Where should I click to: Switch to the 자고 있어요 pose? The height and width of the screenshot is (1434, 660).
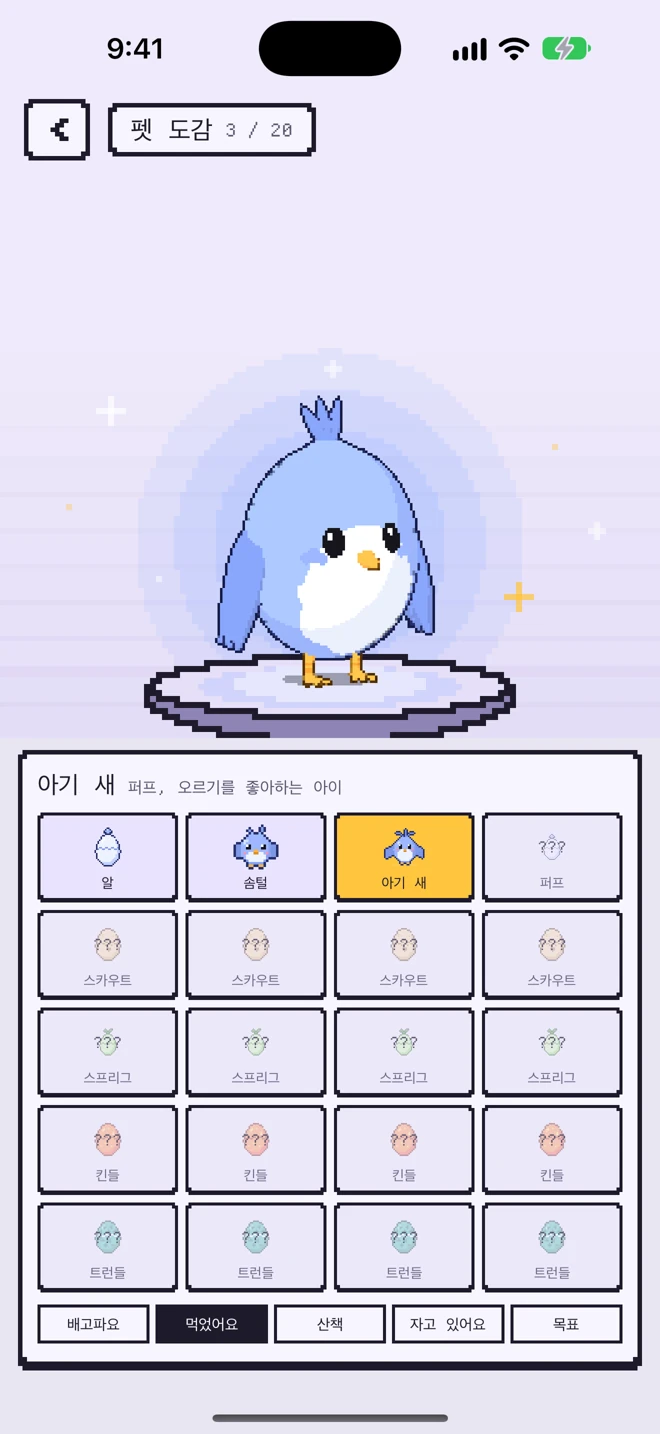tap(448, 1324)
